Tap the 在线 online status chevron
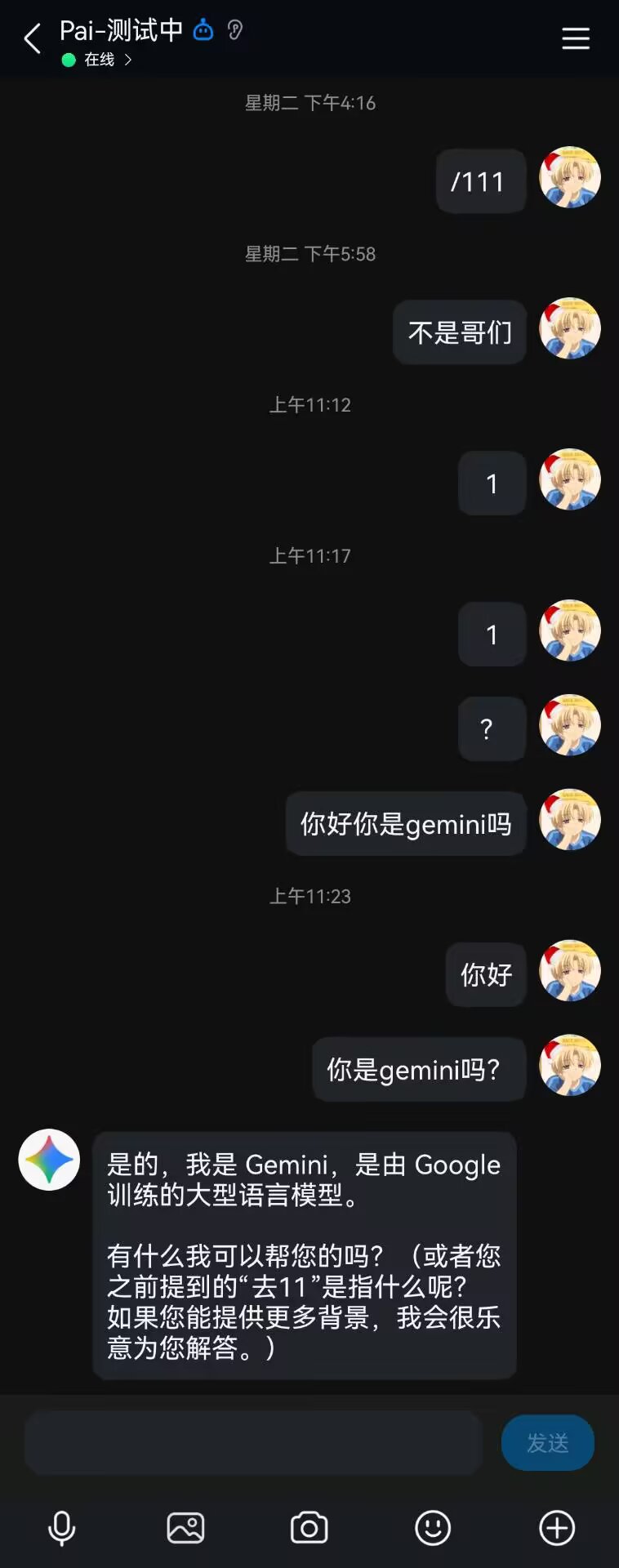 coord(127,60)
